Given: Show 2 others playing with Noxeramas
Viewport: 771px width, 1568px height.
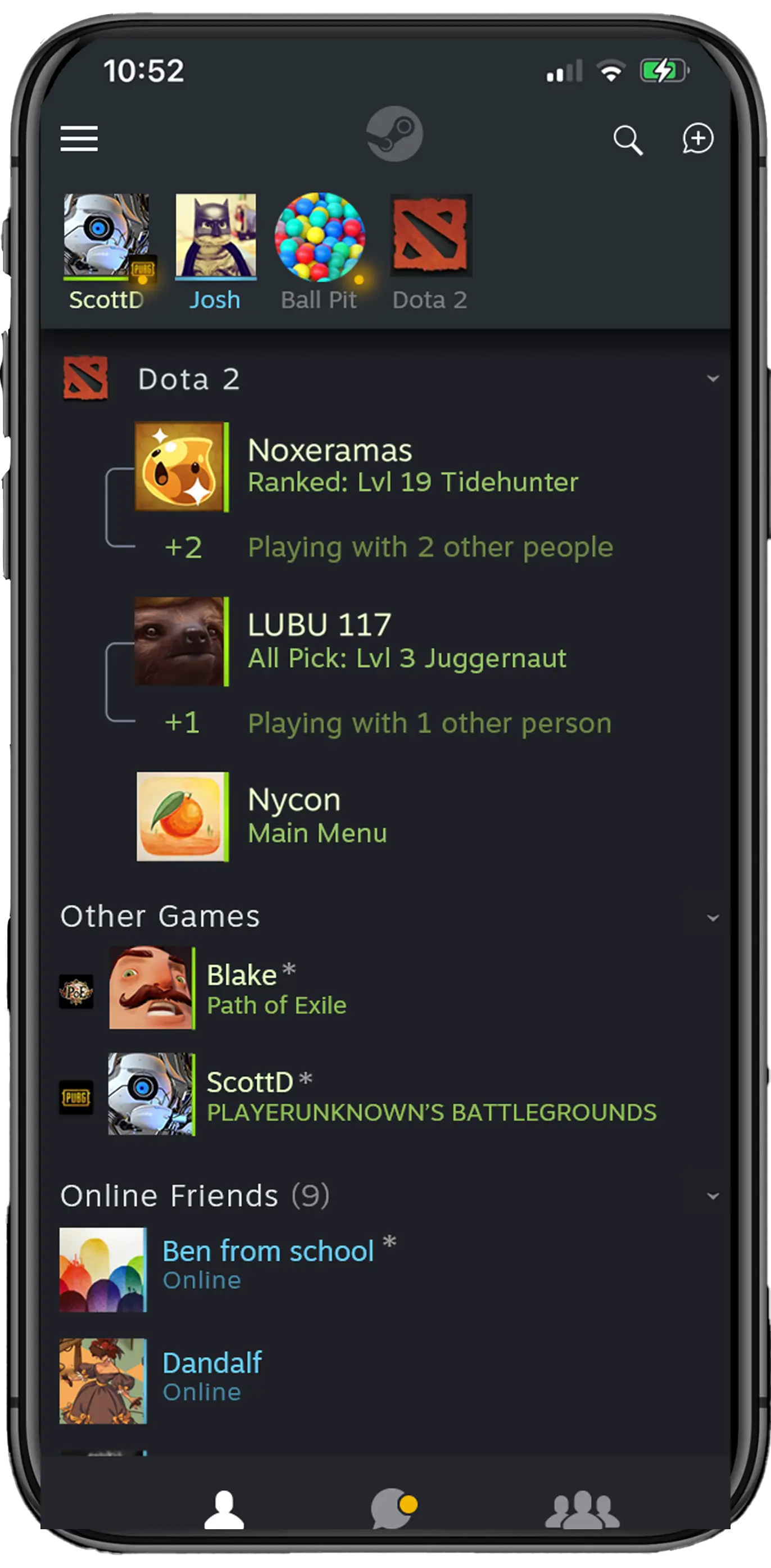Looking at the screenshot, I should point(389,547).
